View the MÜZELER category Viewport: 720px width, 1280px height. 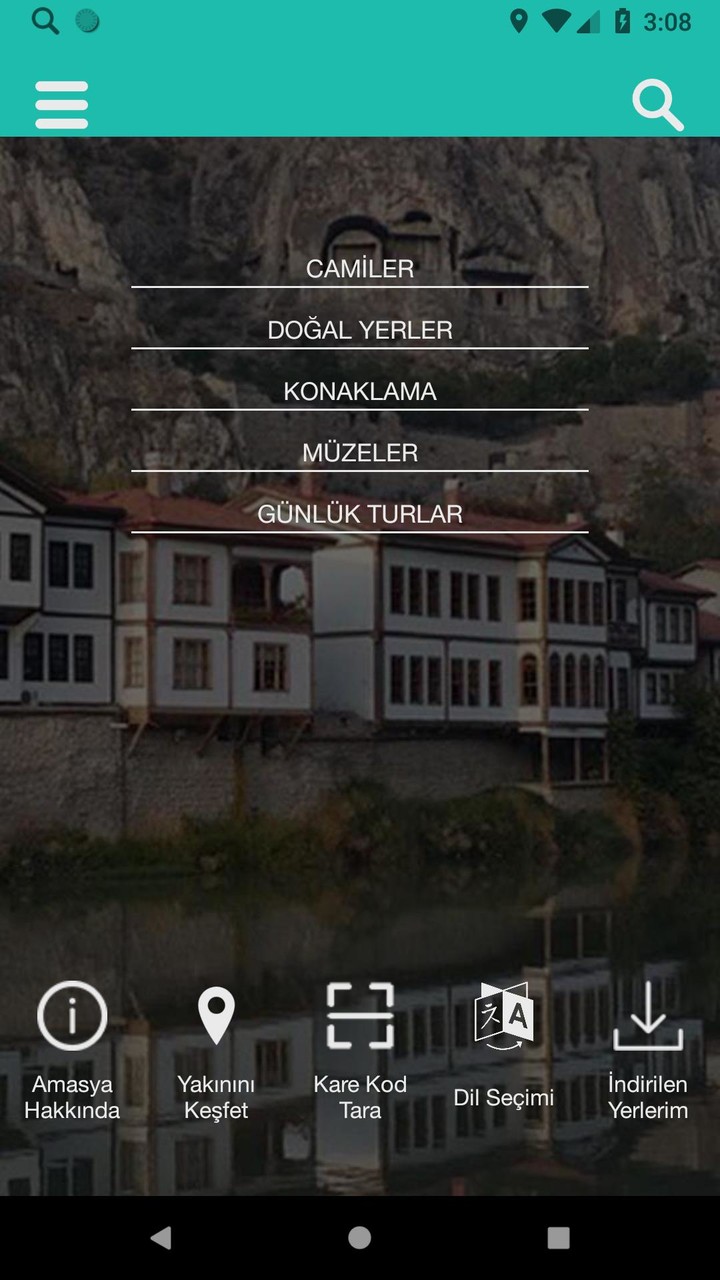(x=360, y=452)
